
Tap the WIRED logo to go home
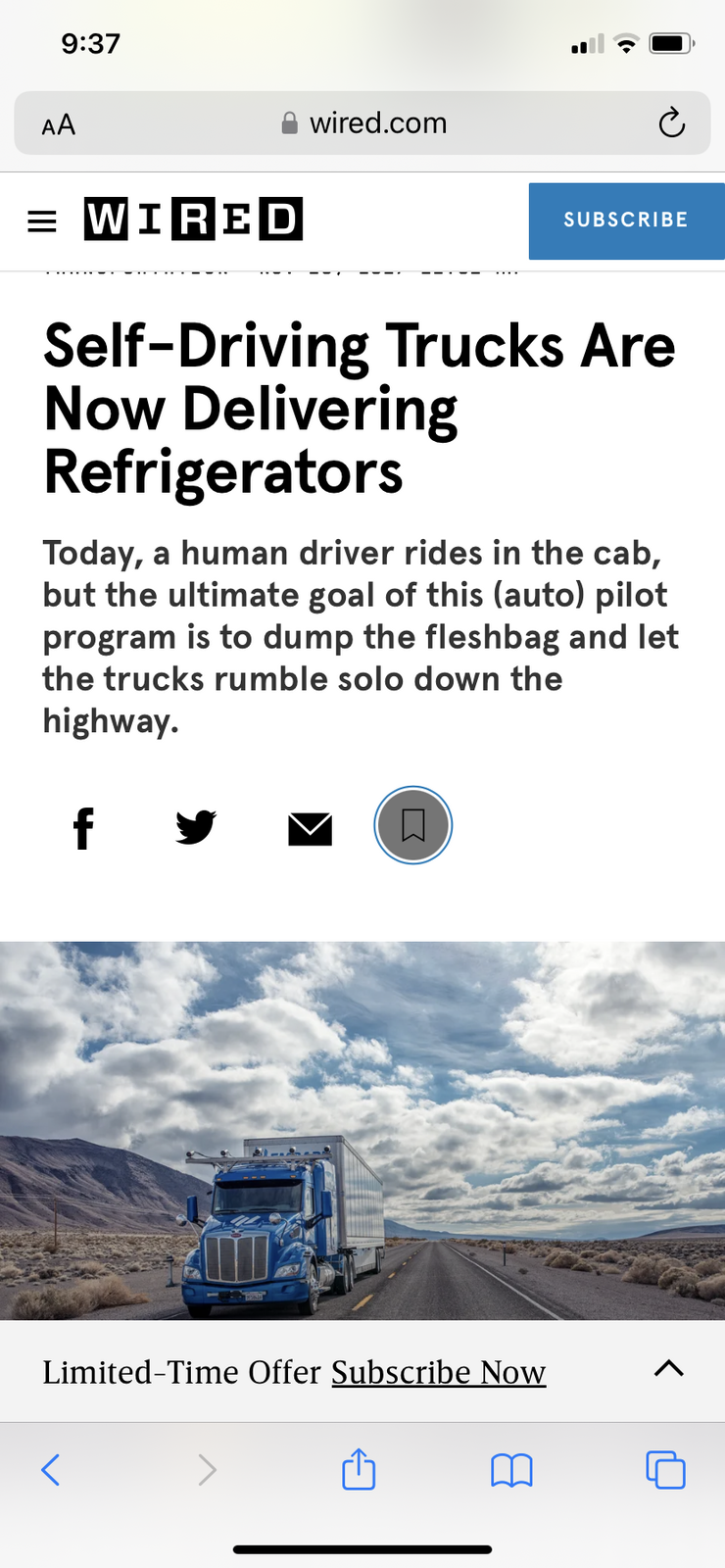pyautogui.click(x=193, y=219)
